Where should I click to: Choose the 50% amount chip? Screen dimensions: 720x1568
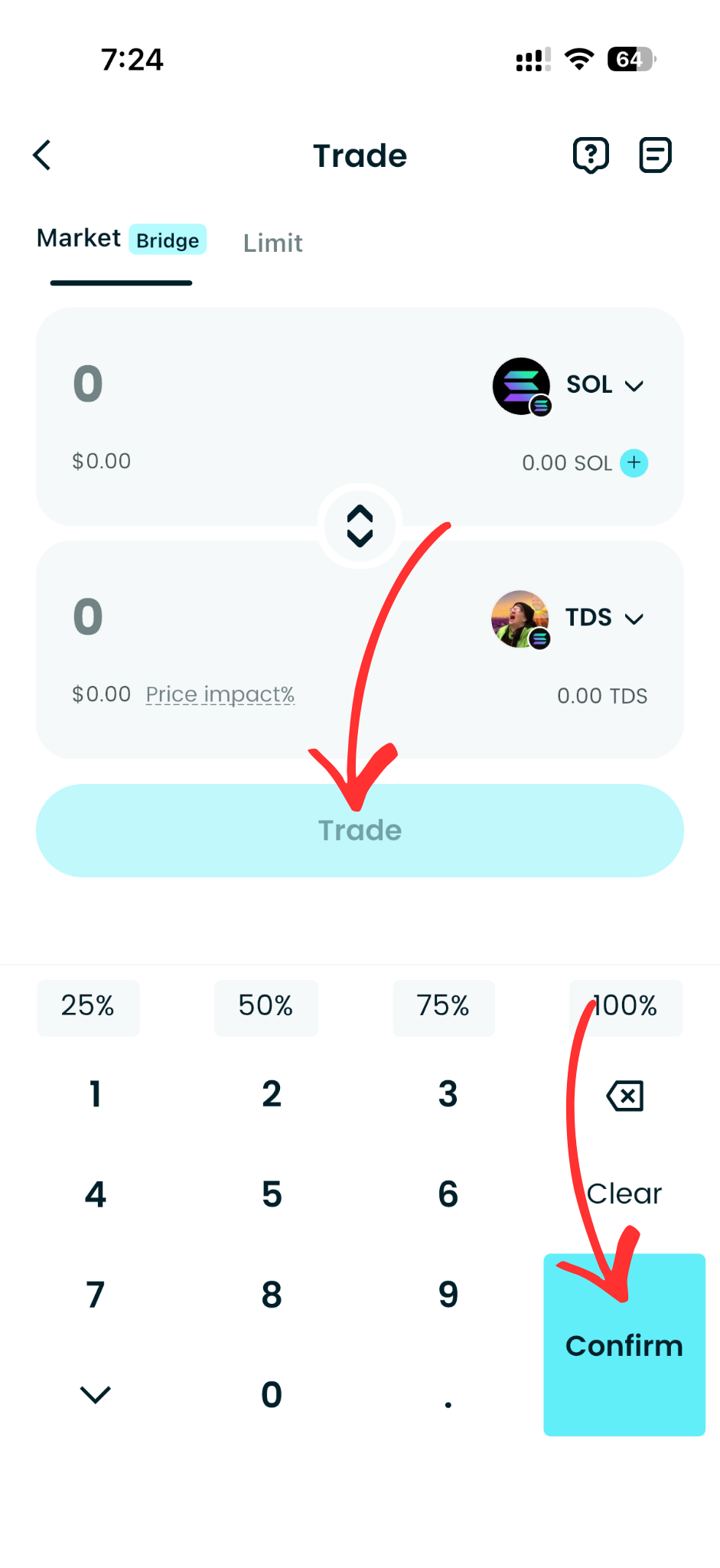266,1007
